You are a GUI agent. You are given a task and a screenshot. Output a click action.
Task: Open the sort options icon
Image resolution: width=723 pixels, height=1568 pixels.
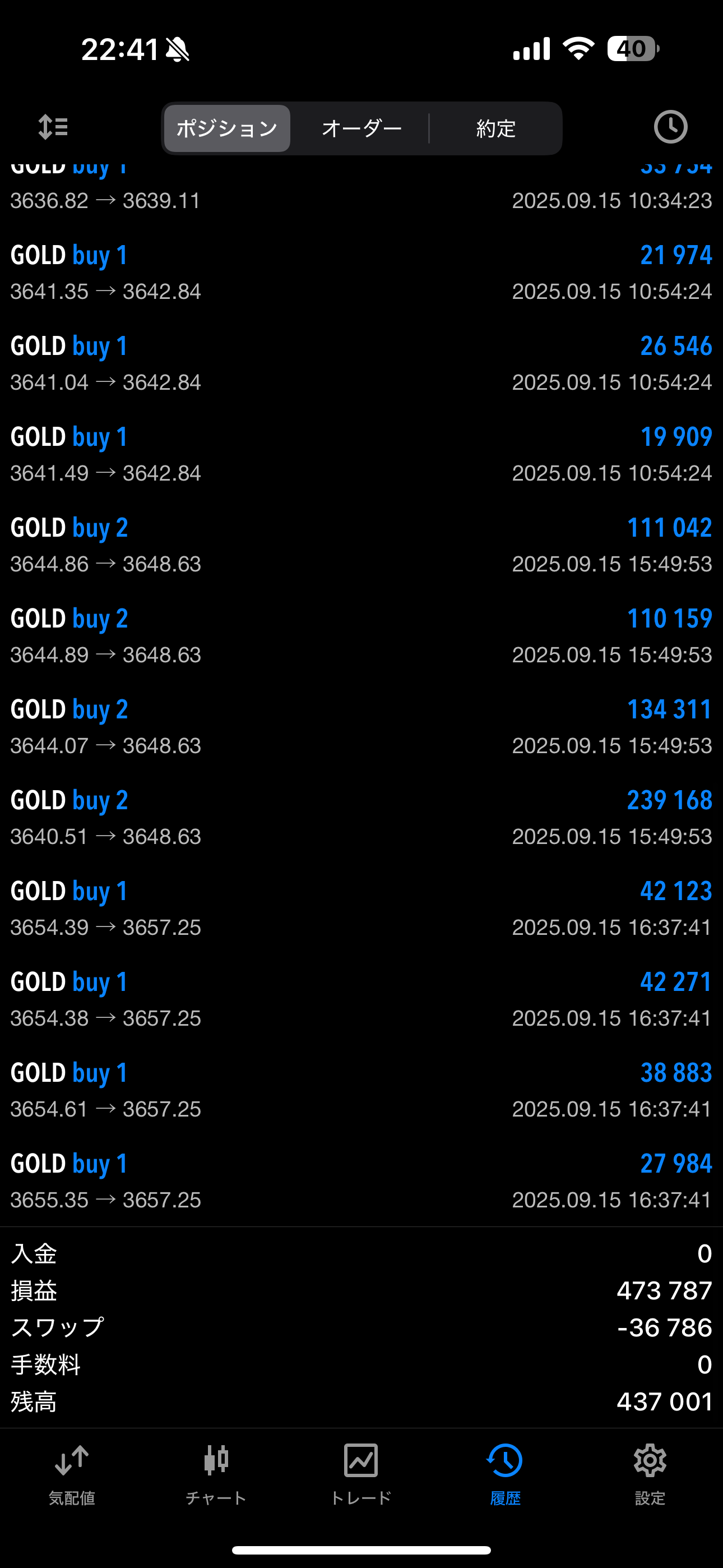(x=53, y=127)
